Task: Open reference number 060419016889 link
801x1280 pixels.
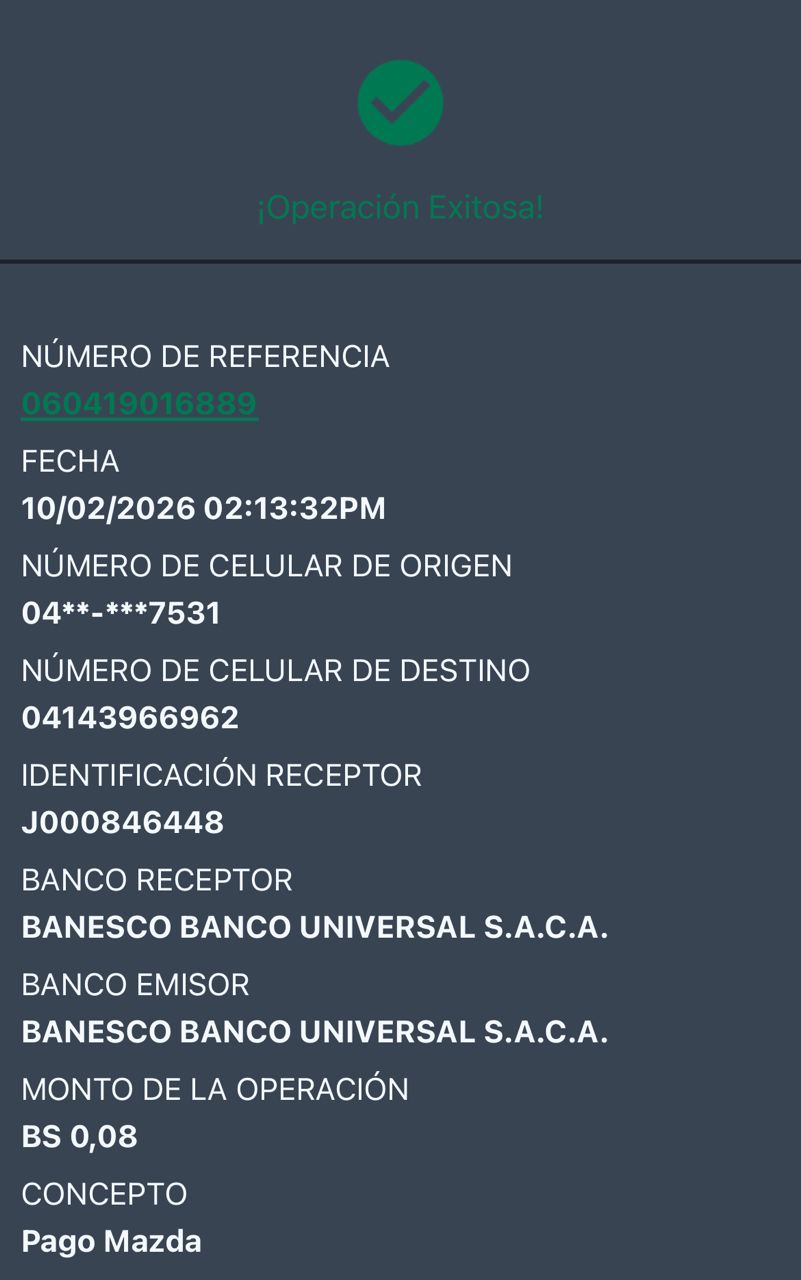Action: (x=139, y=404)
